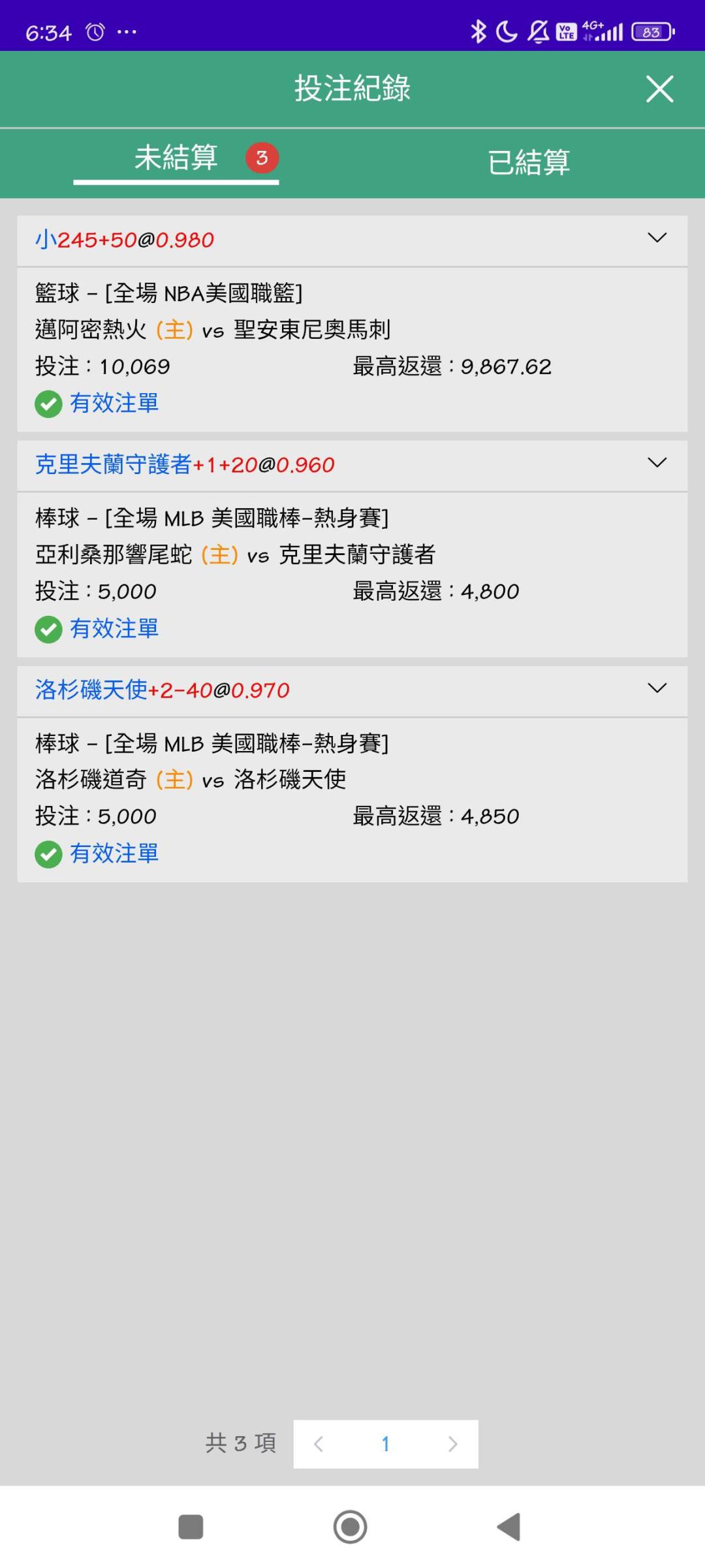Image resolution: width=705 pixels, height=1568 pixels.
Task: Select page 1 in pagination
Action: pyautogui.click(x=385, y=1444)
